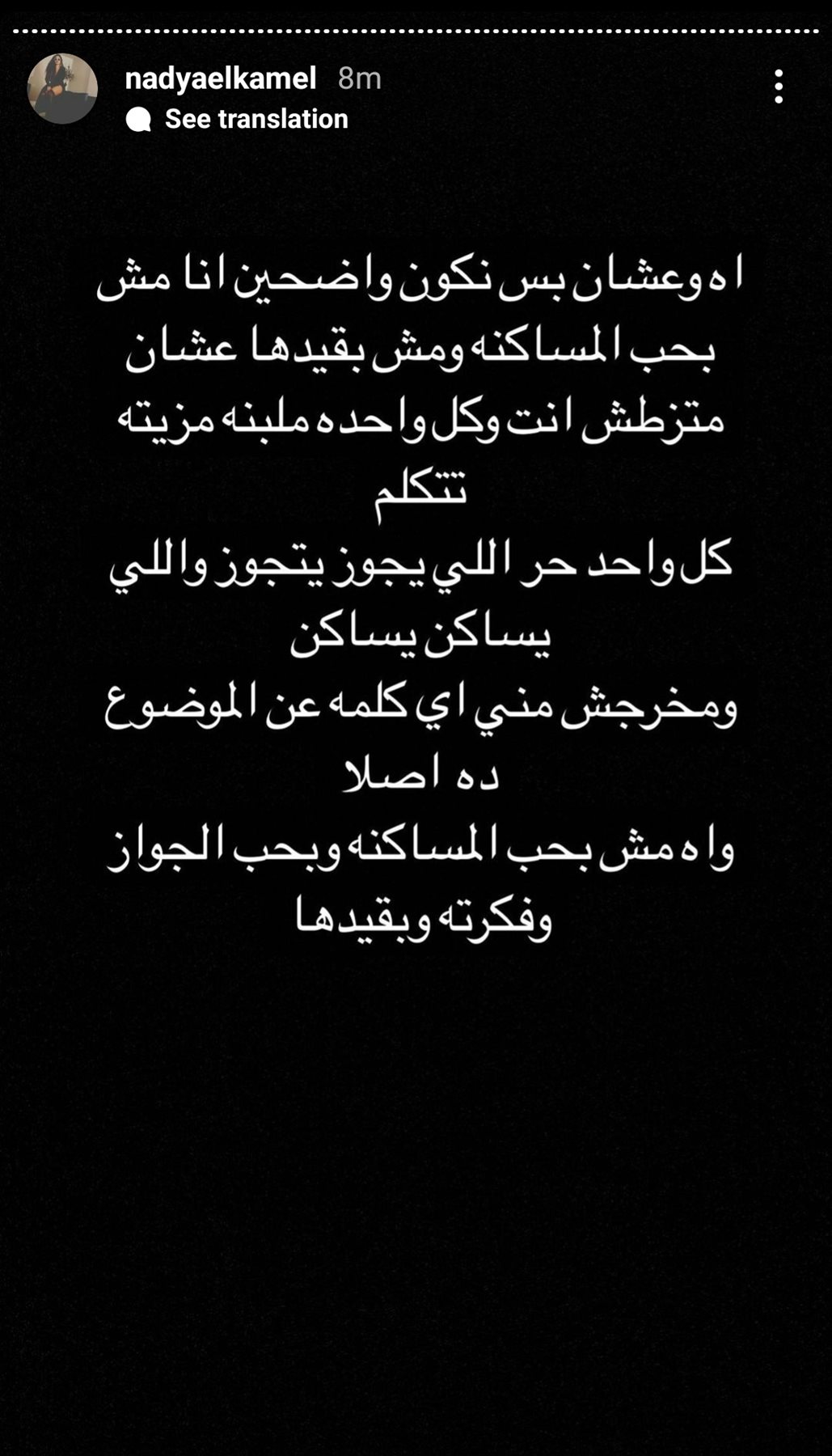Open nadyaelkamel's profile picture
Viewport: 832px width, 1456px height.
[x=62, y=89]
